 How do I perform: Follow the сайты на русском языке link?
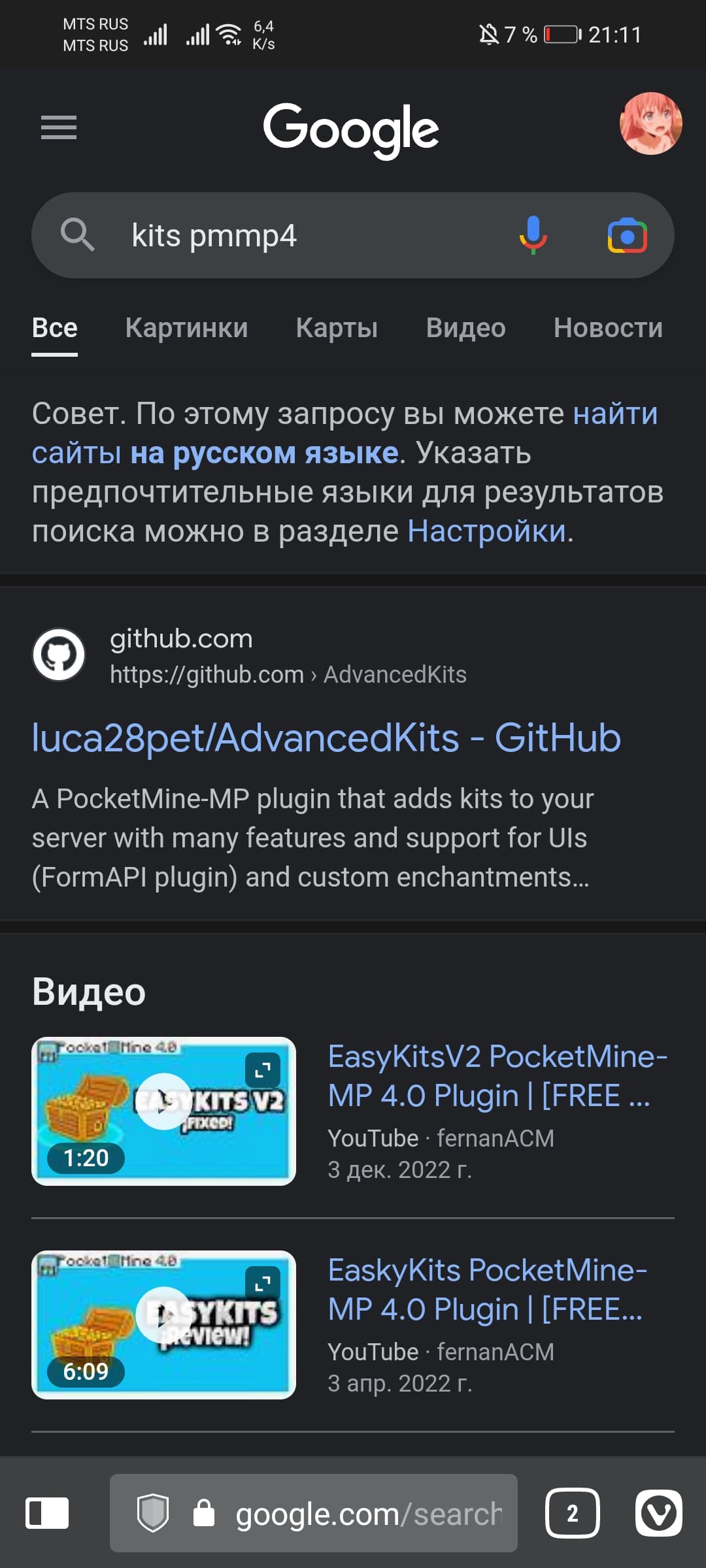pyautogui.click(x=216, y=453)
